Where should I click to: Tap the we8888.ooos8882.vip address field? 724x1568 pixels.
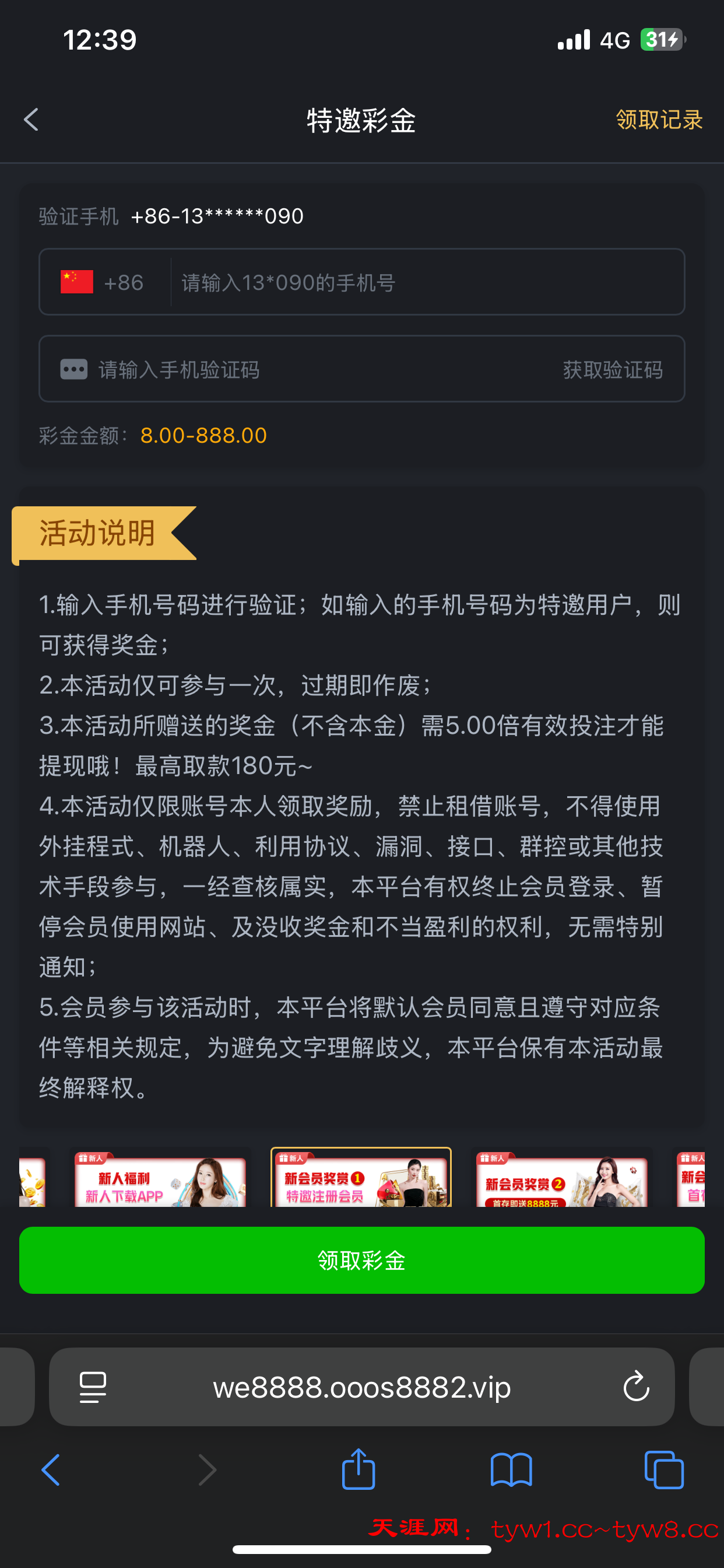coord(361,1387)
